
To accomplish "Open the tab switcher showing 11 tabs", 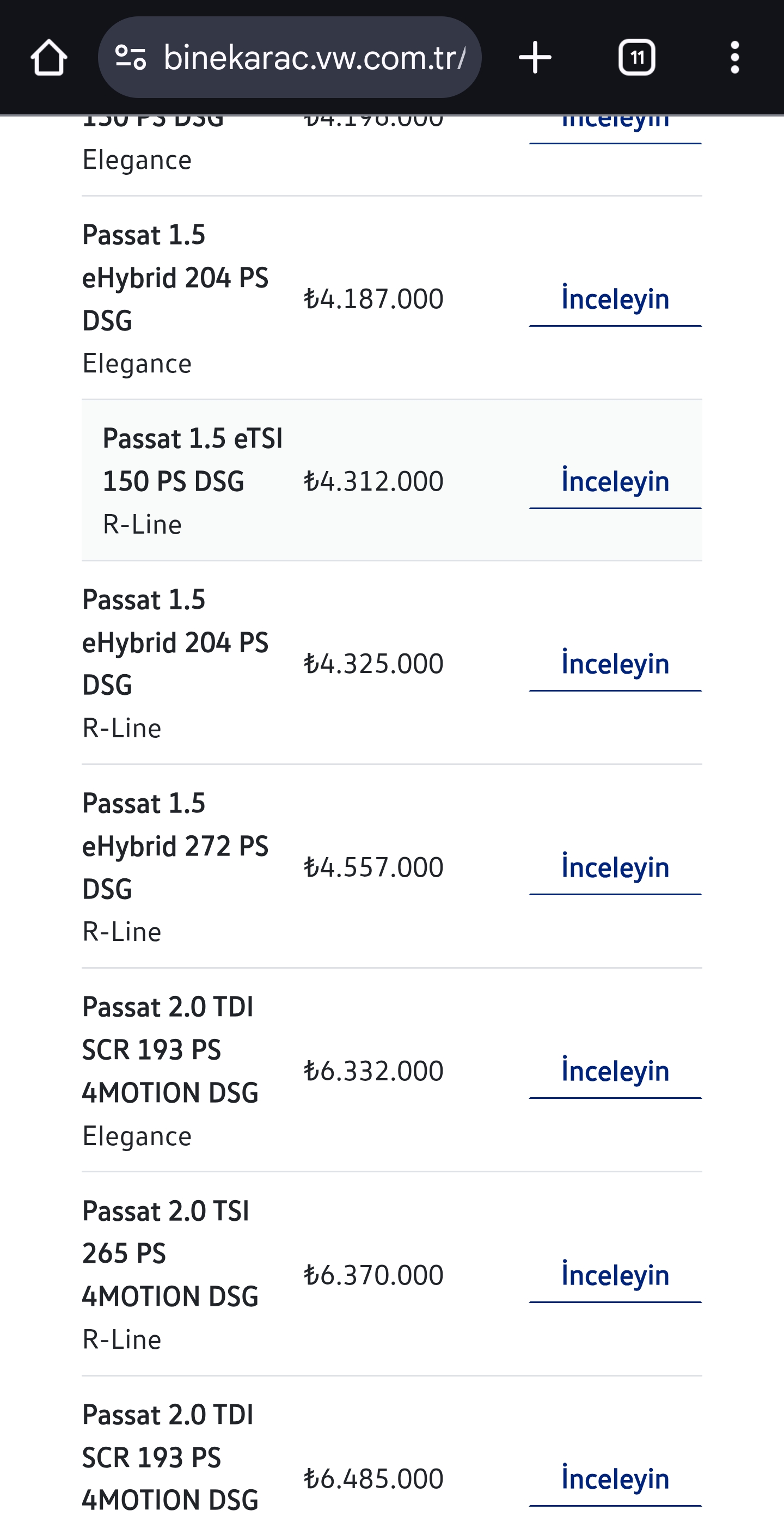I will [x=637, y=58].
